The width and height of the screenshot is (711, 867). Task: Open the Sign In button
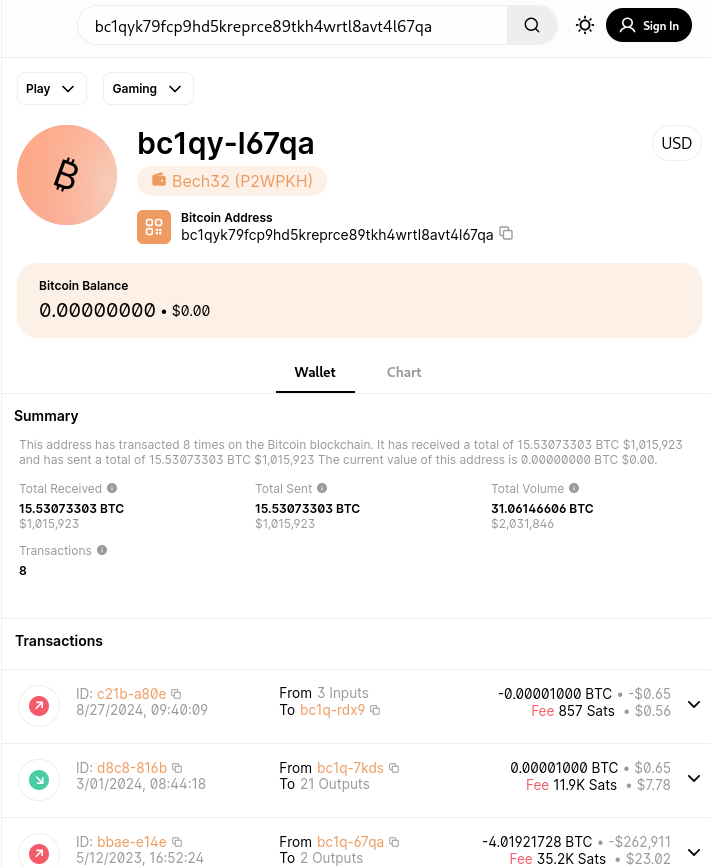pyautogui.click(x=648, y=26)
